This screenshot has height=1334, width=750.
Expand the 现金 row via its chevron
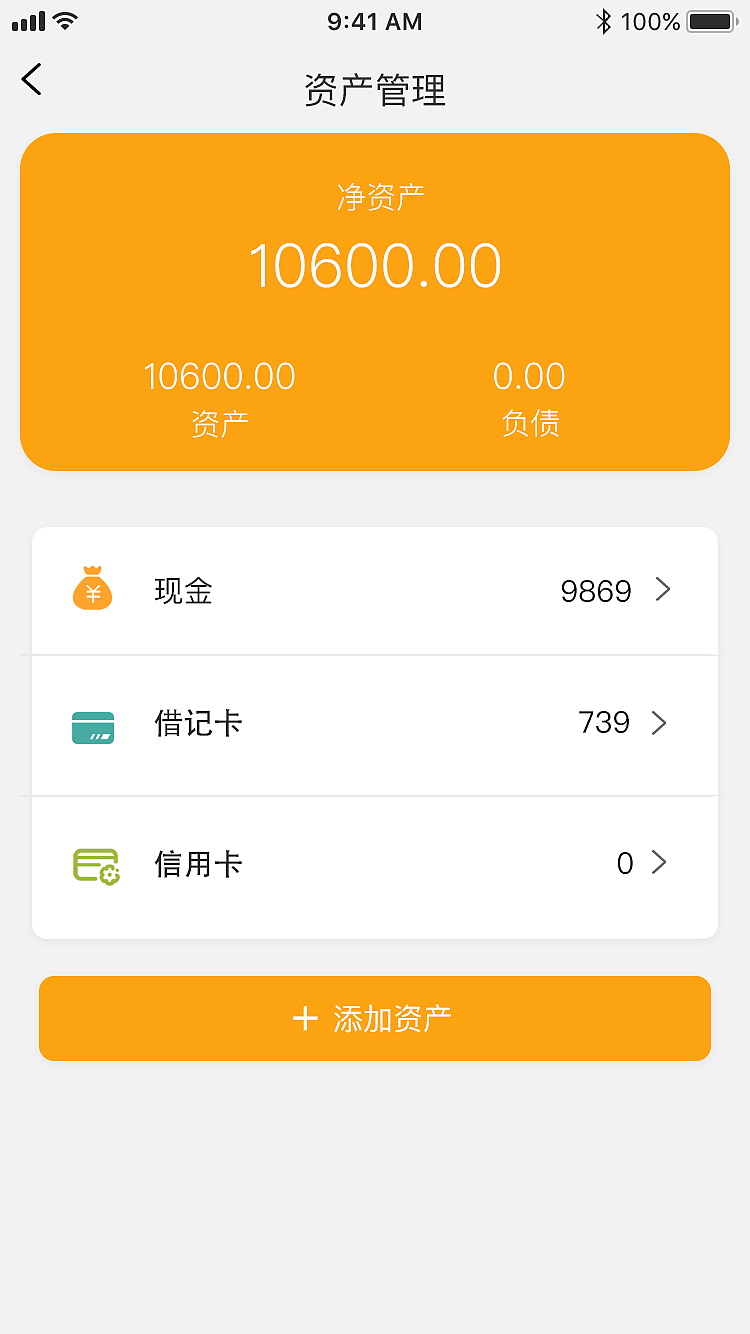coord(662,590)
